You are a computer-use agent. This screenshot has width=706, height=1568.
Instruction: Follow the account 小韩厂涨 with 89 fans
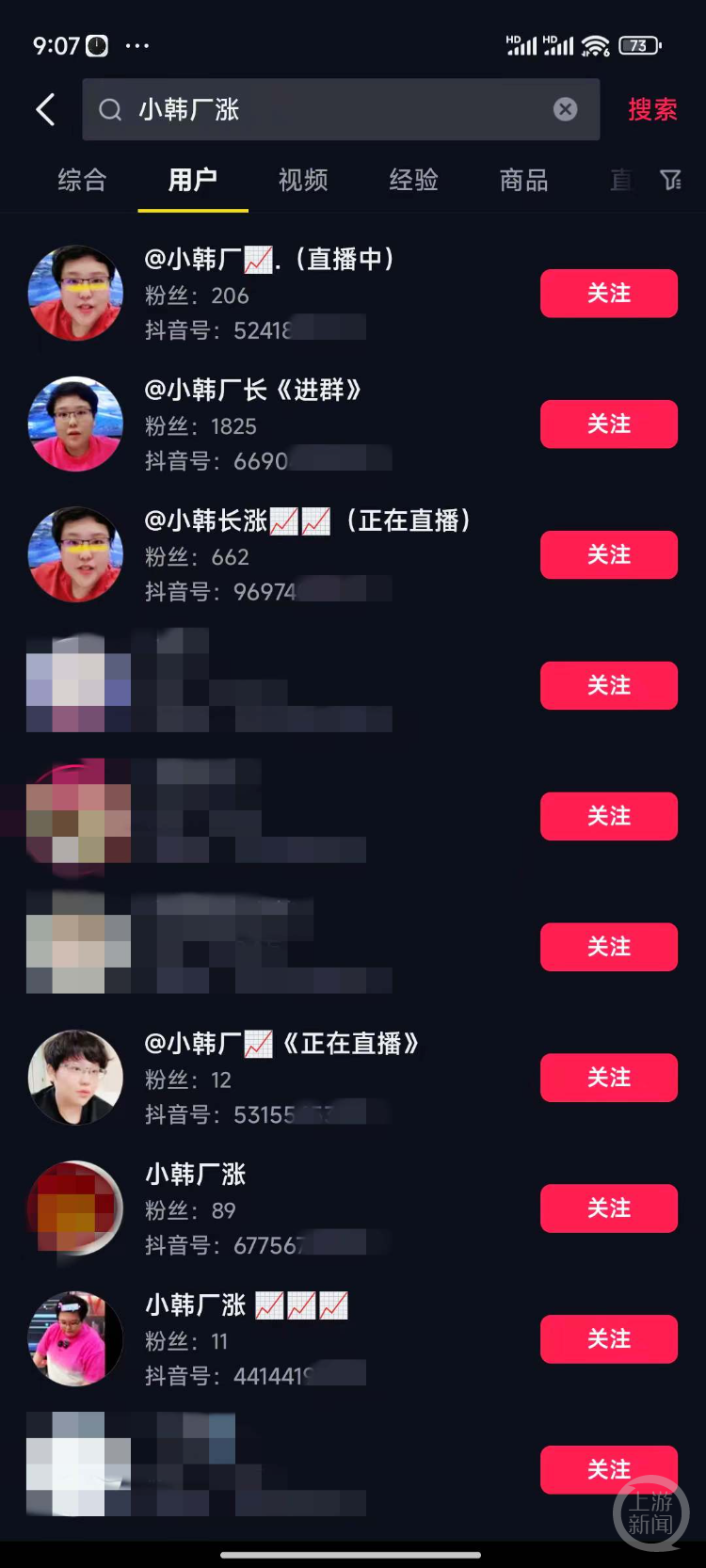pyautogui.click(x=609, y=1208)
